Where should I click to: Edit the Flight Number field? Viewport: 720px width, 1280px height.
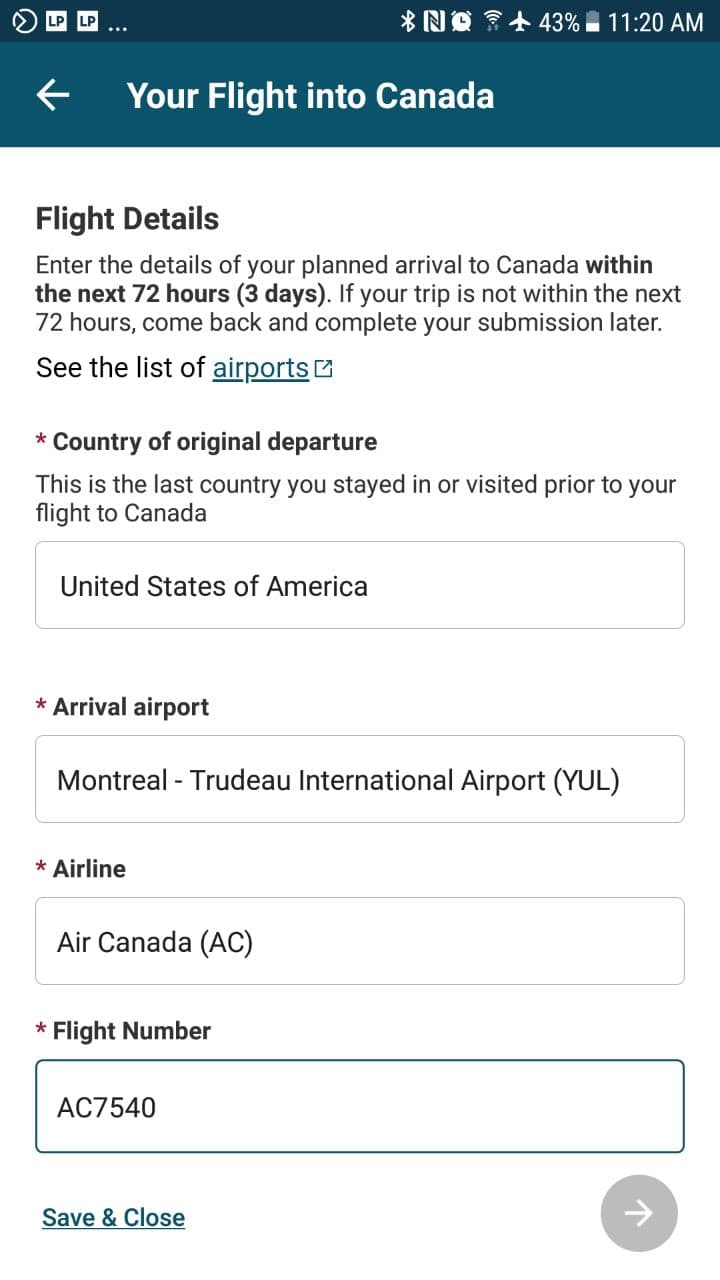360,1106
